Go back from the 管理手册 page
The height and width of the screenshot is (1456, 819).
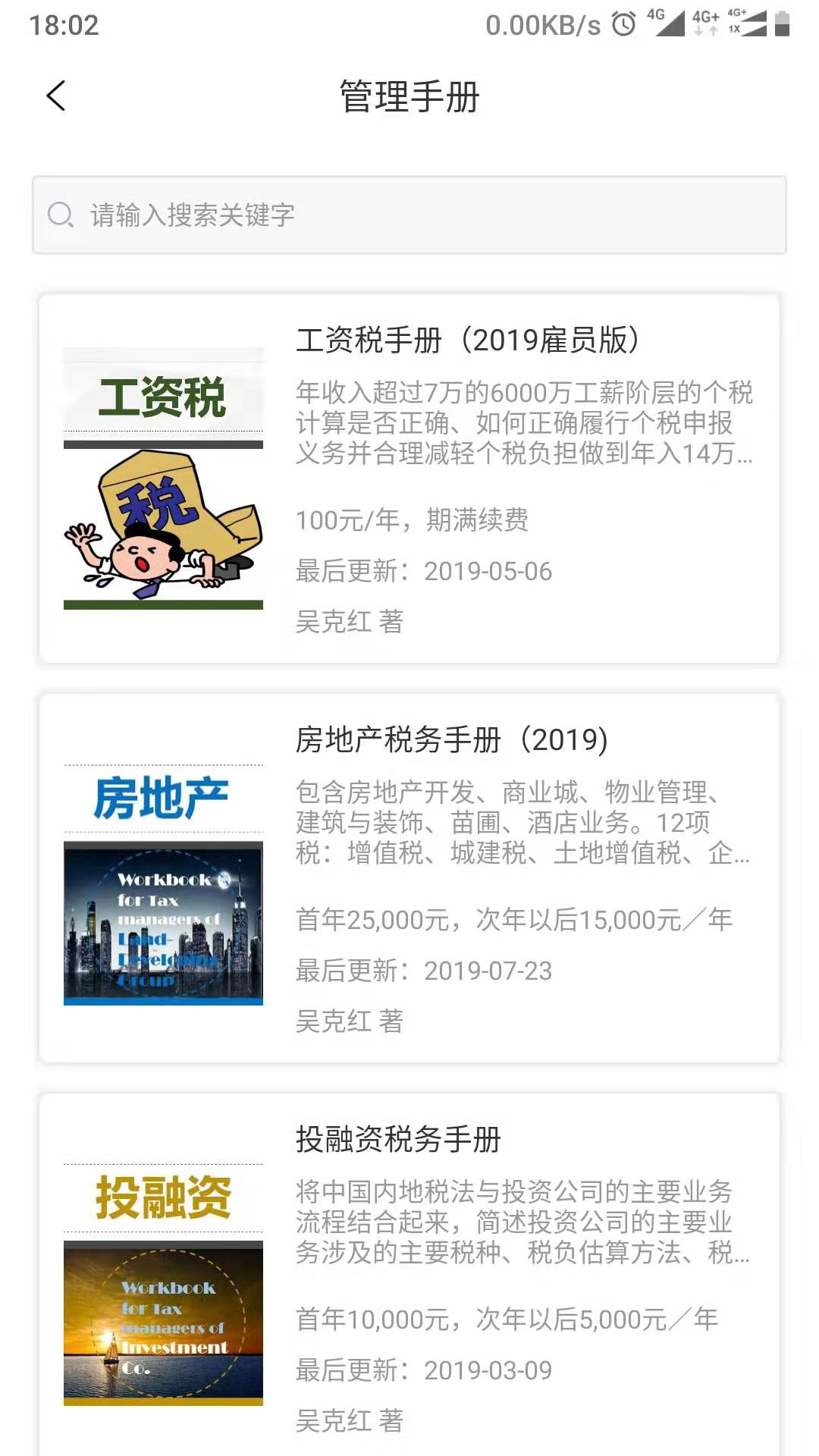[x=56, y=96]
